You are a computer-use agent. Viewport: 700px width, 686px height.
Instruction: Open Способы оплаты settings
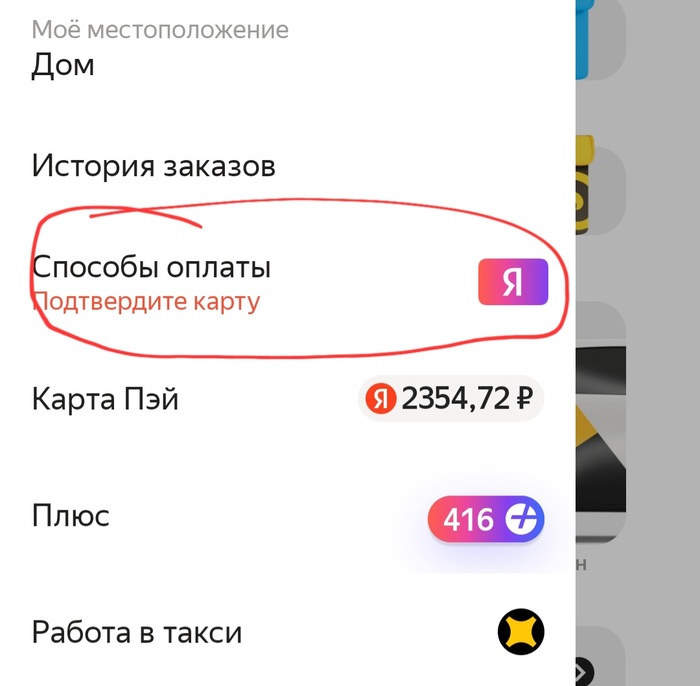(151, 268)
